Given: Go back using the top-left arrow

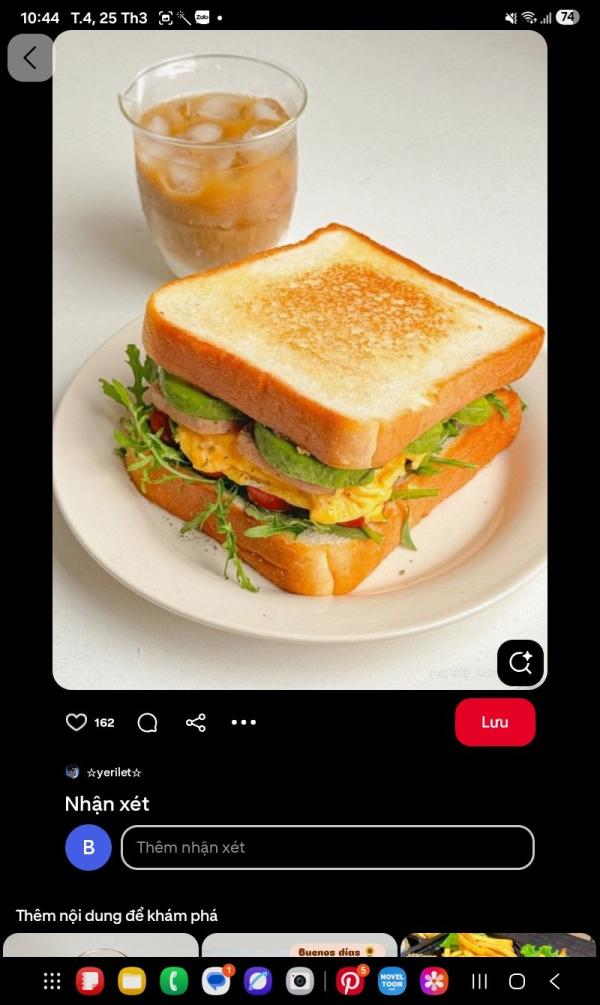Looking at the screenshot, I should 30,58.
